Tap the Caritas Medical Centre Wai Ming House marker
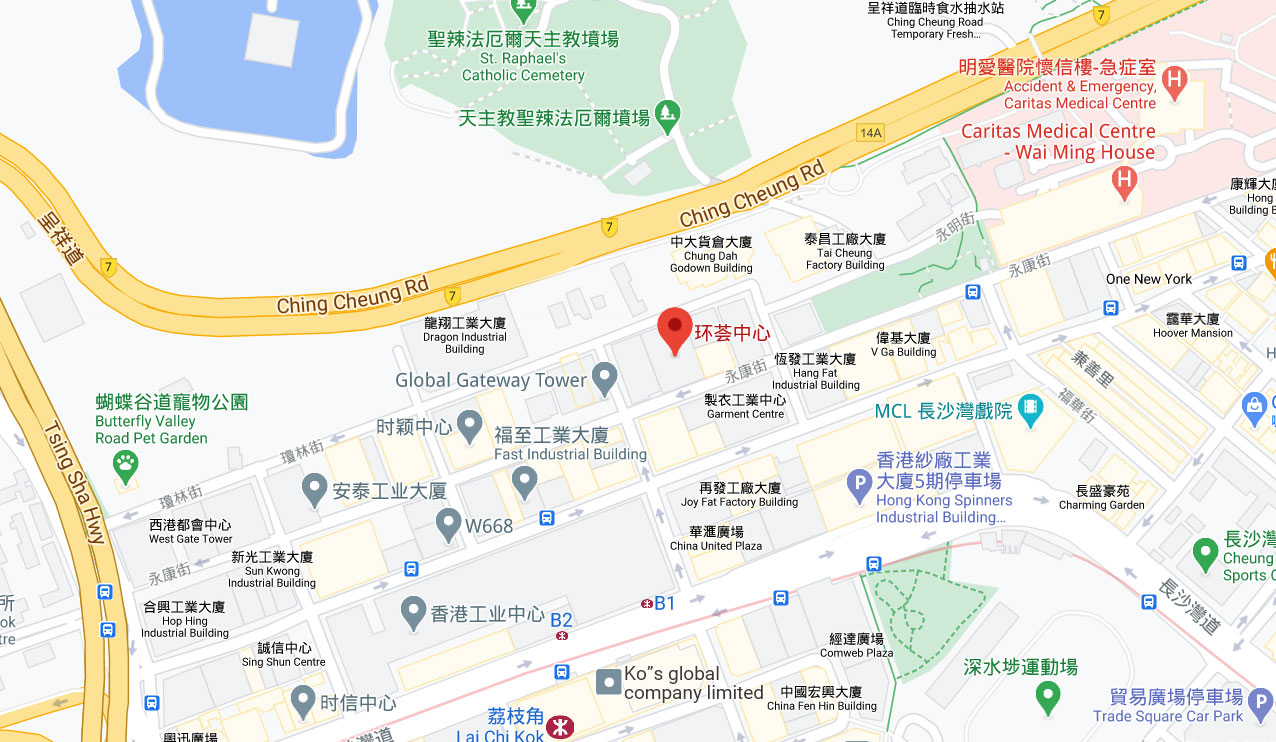 coord(1124,180)
